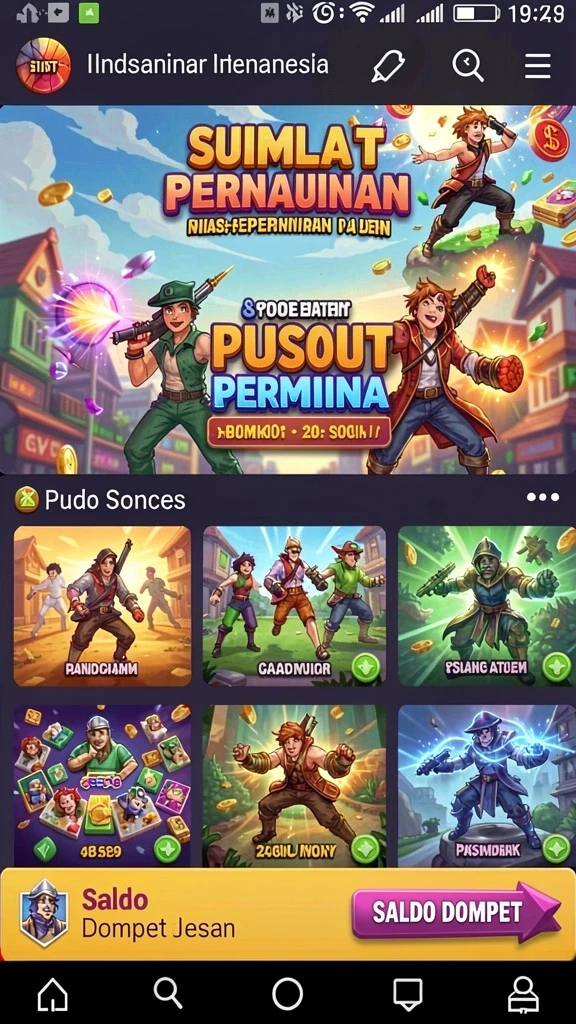576x1024 pixels.
Task: Open the card game tile labeled 48529
Action: 103,785
